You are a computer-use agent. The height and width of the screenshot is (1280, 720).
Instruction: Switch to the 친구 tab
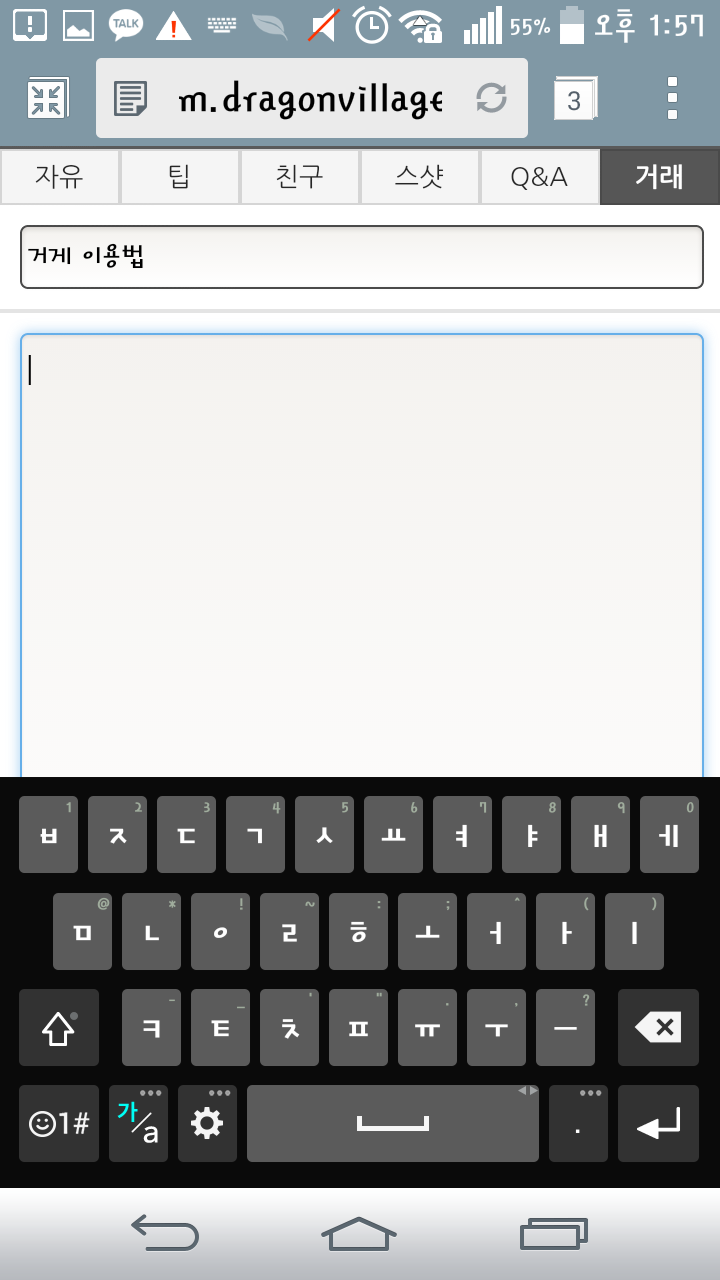point(300,177)
